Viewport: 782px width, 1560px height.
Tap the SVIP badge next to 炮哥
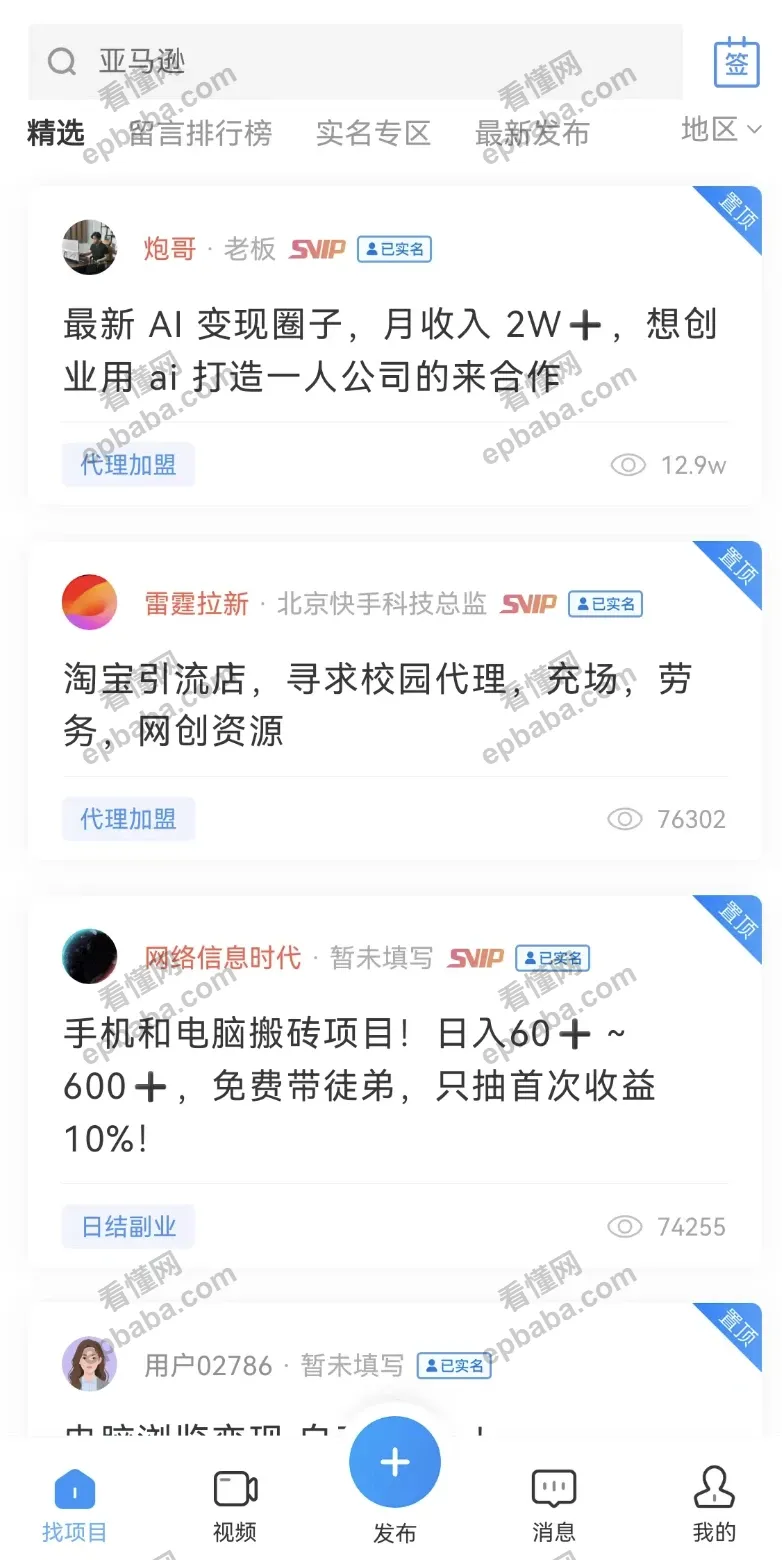click(x=320, y=249)
